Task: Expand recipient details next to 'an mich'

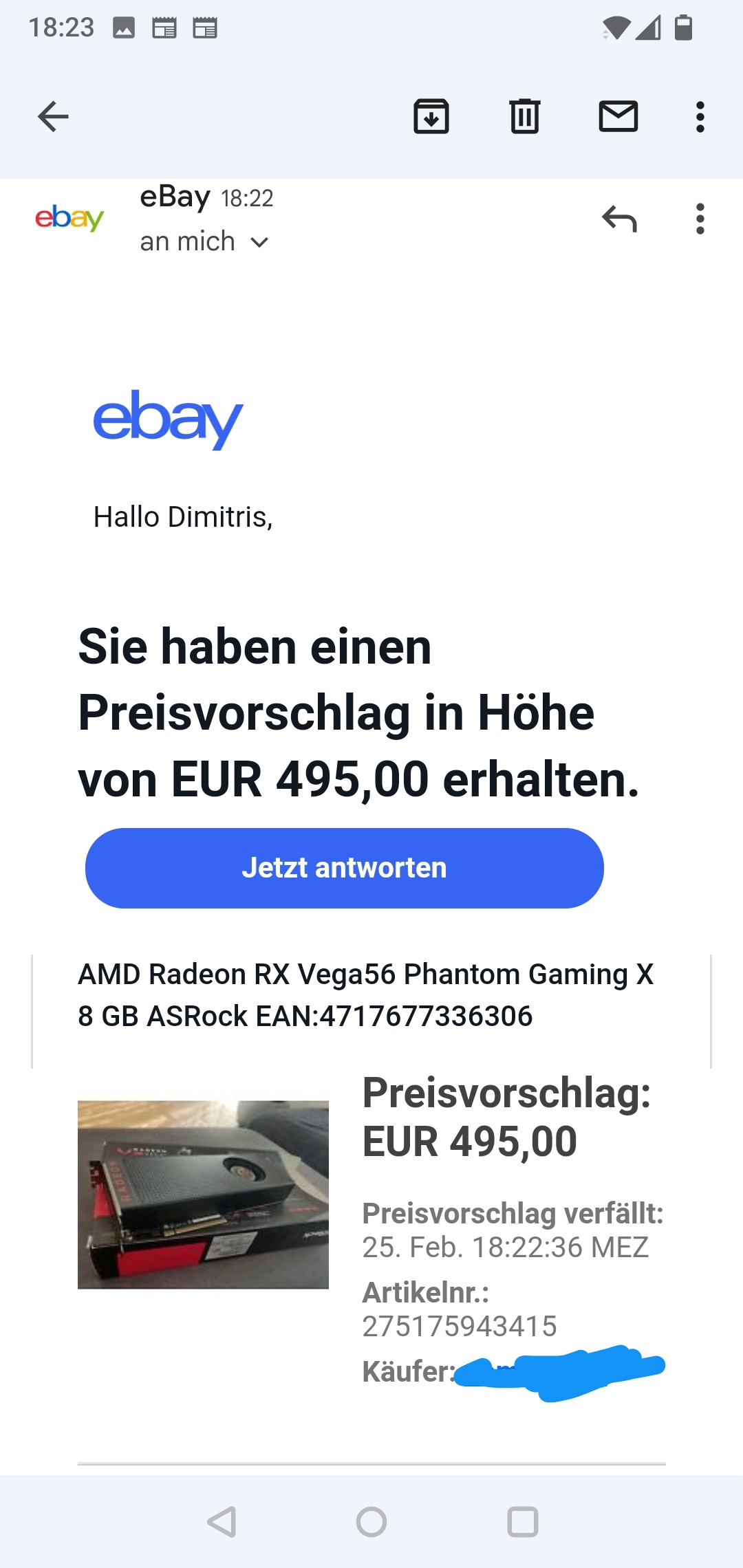Action: pos(259,242)
